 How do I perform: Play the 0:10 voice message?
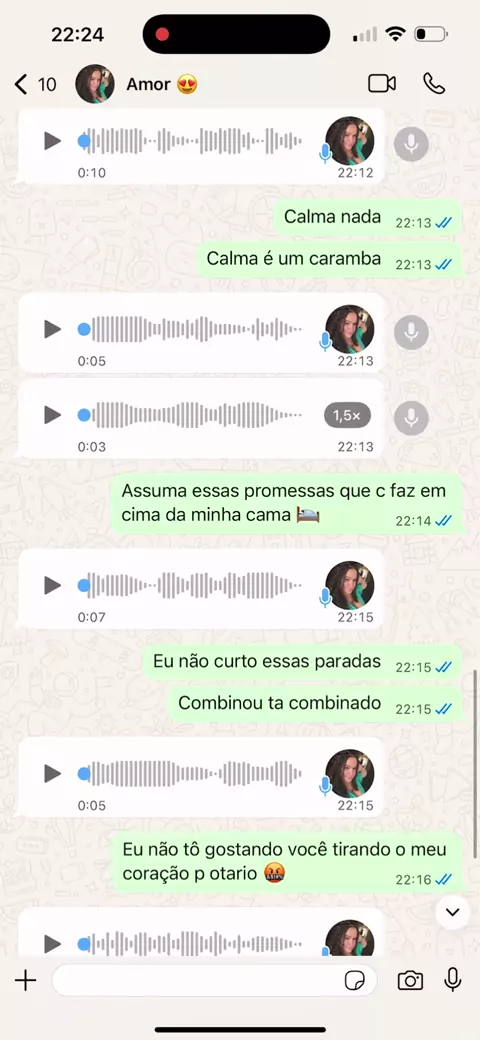(x=52, y=141)
